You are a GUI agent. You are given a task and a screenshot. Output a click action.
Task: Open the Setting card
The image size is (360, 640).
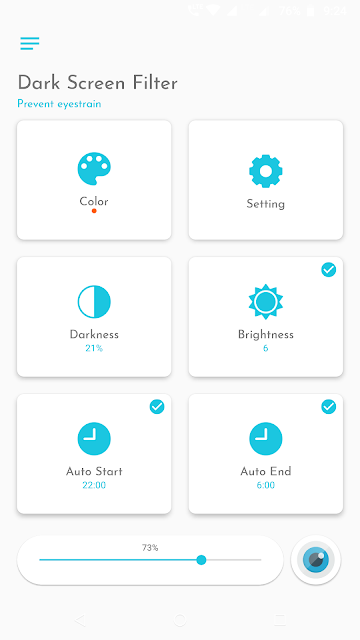tap(266, 180)
